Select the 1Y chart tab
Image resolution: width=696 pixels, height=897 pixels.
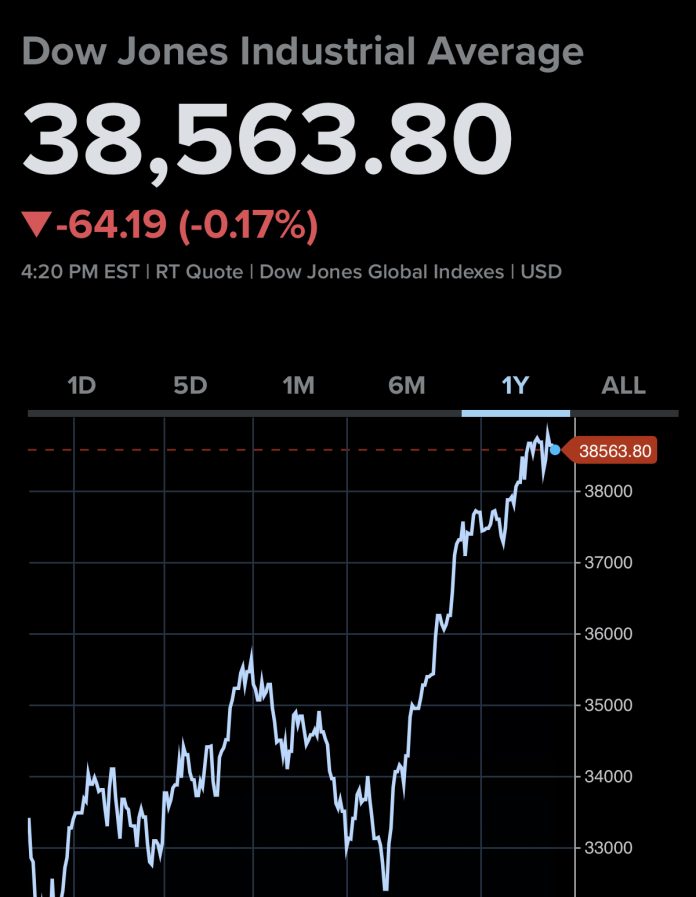pos(515,385)
